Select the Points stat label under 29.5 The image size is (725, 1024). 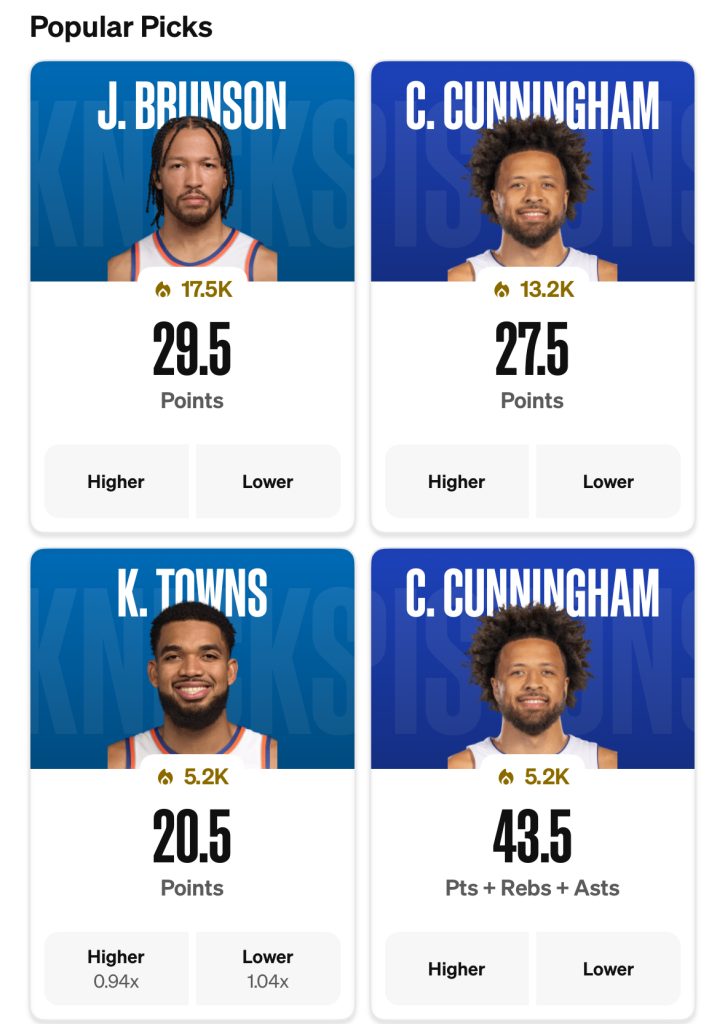click(191, 400)
